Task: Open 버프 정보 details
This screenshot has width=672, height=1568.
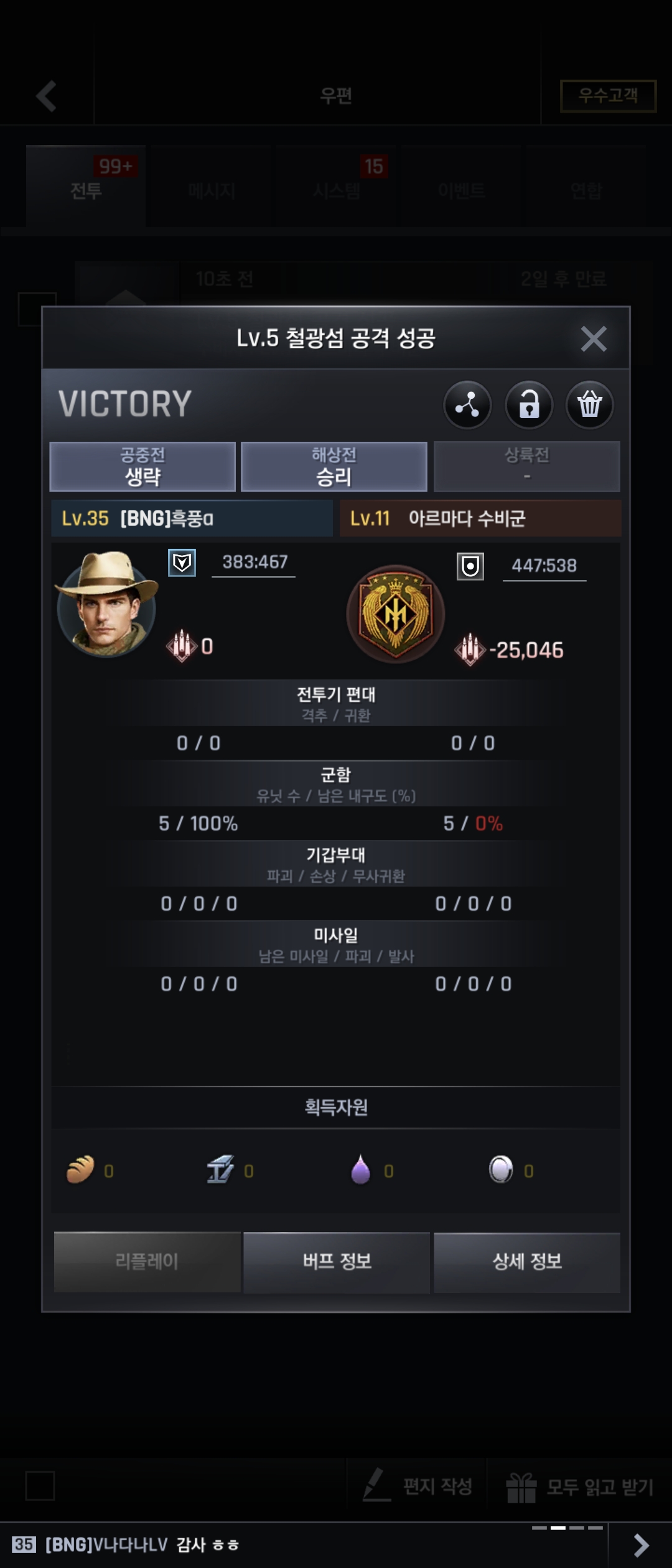Action: coord(337,1262)
